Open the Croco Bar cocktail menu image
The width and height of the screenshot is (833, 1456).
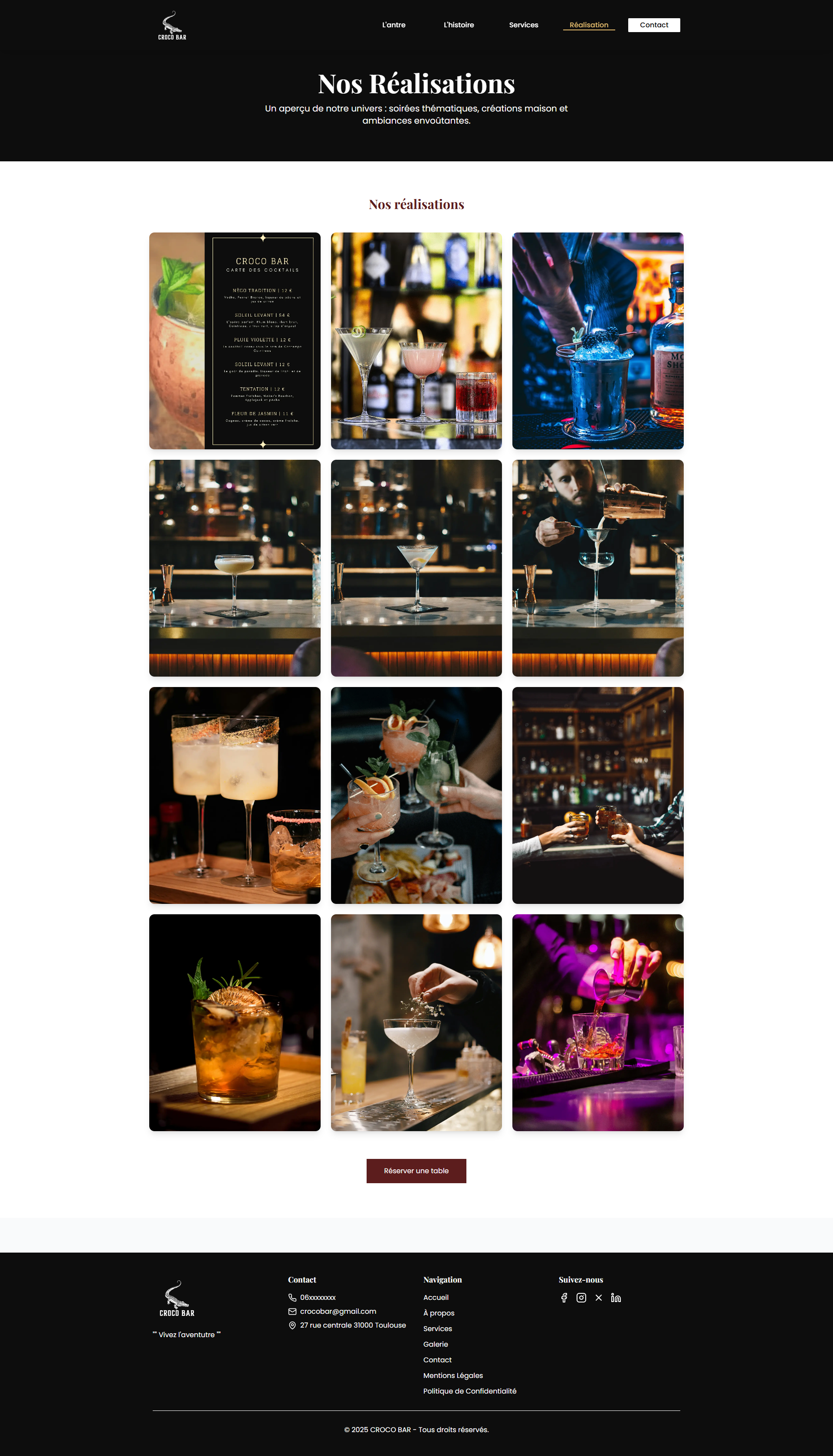(x=235, y=340)
